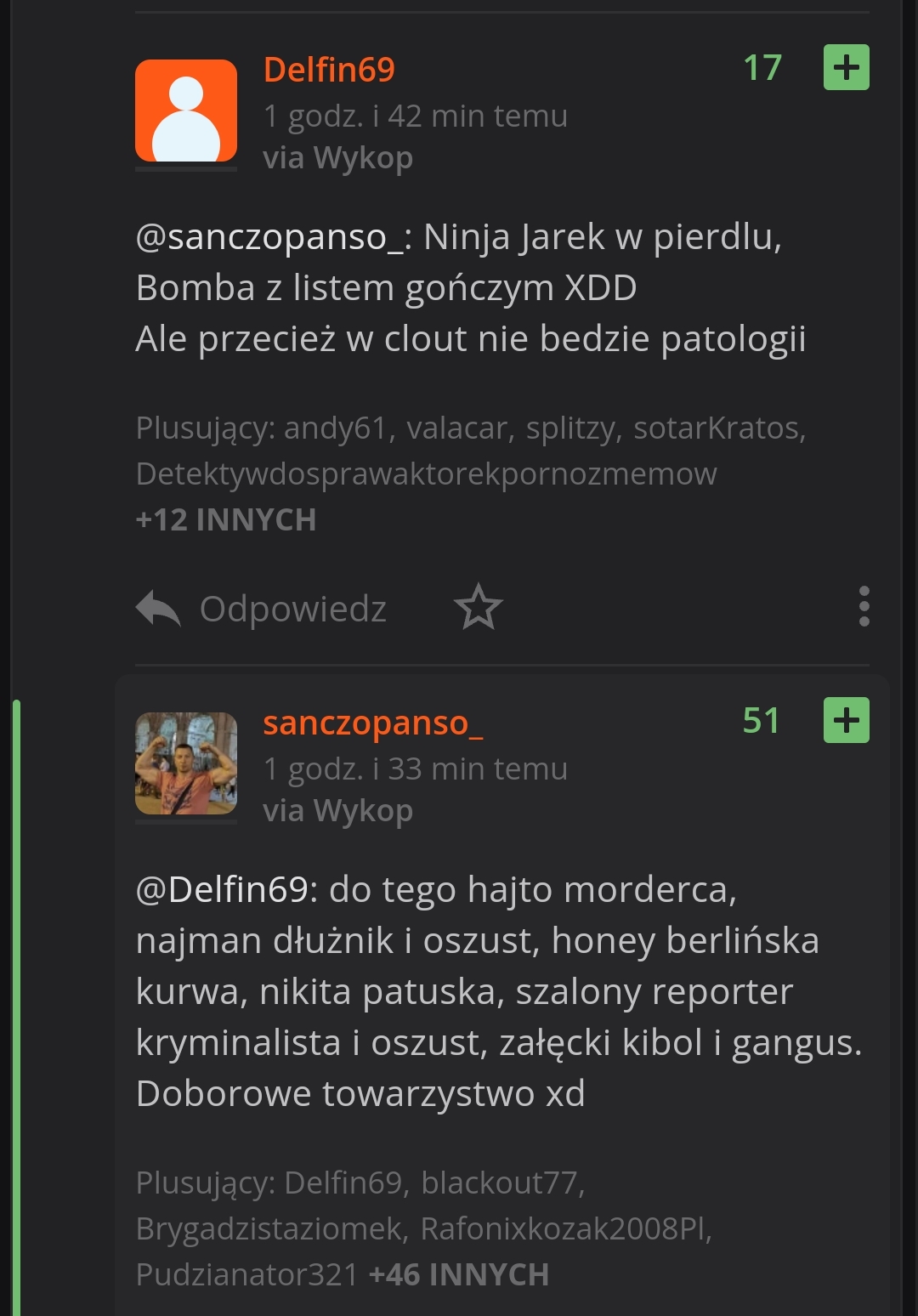Reply to Delfin69 via Odpowiedz
The width and height of the screenshot is (918, 1316).
point(262,609)
